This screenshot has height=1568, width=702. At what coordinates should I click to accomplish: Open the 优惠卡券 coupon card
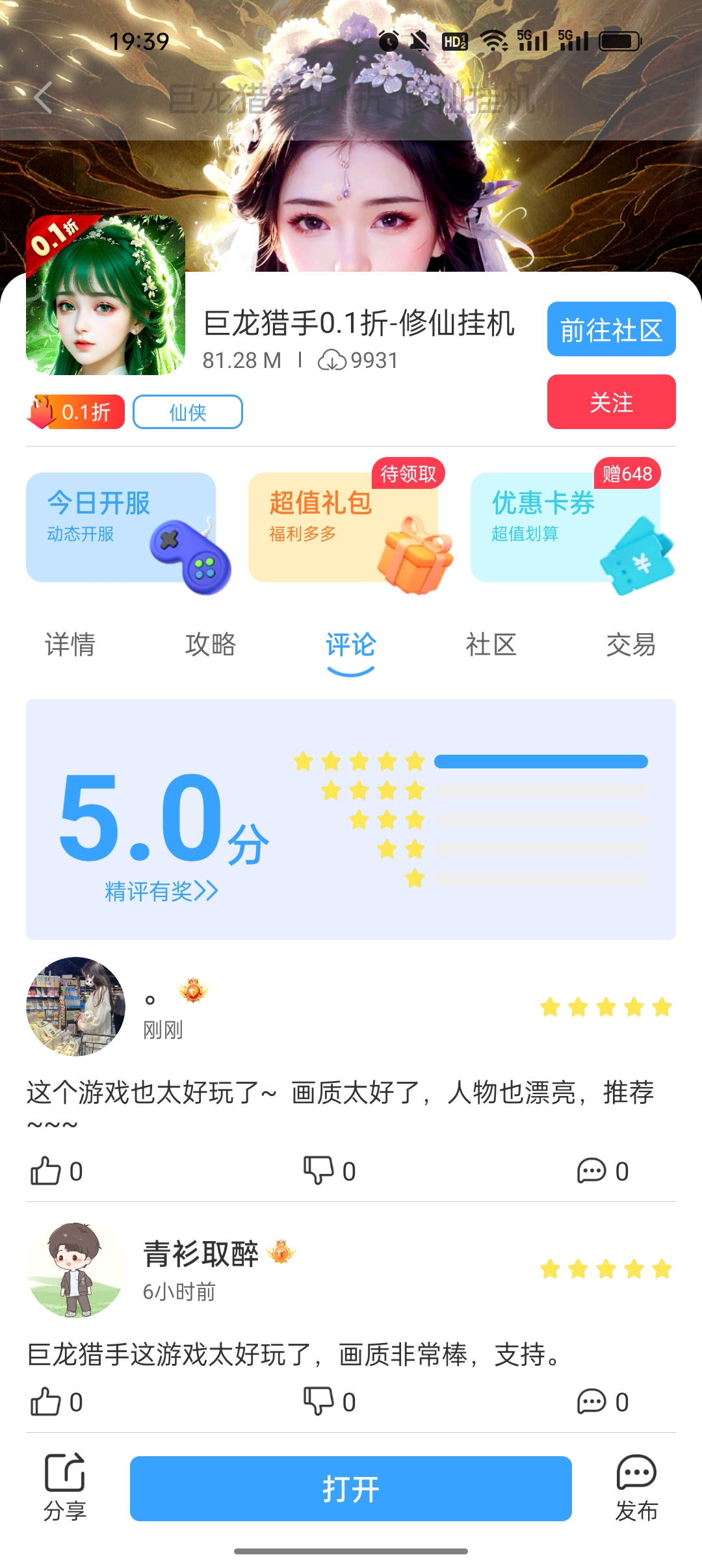point(565,527)
